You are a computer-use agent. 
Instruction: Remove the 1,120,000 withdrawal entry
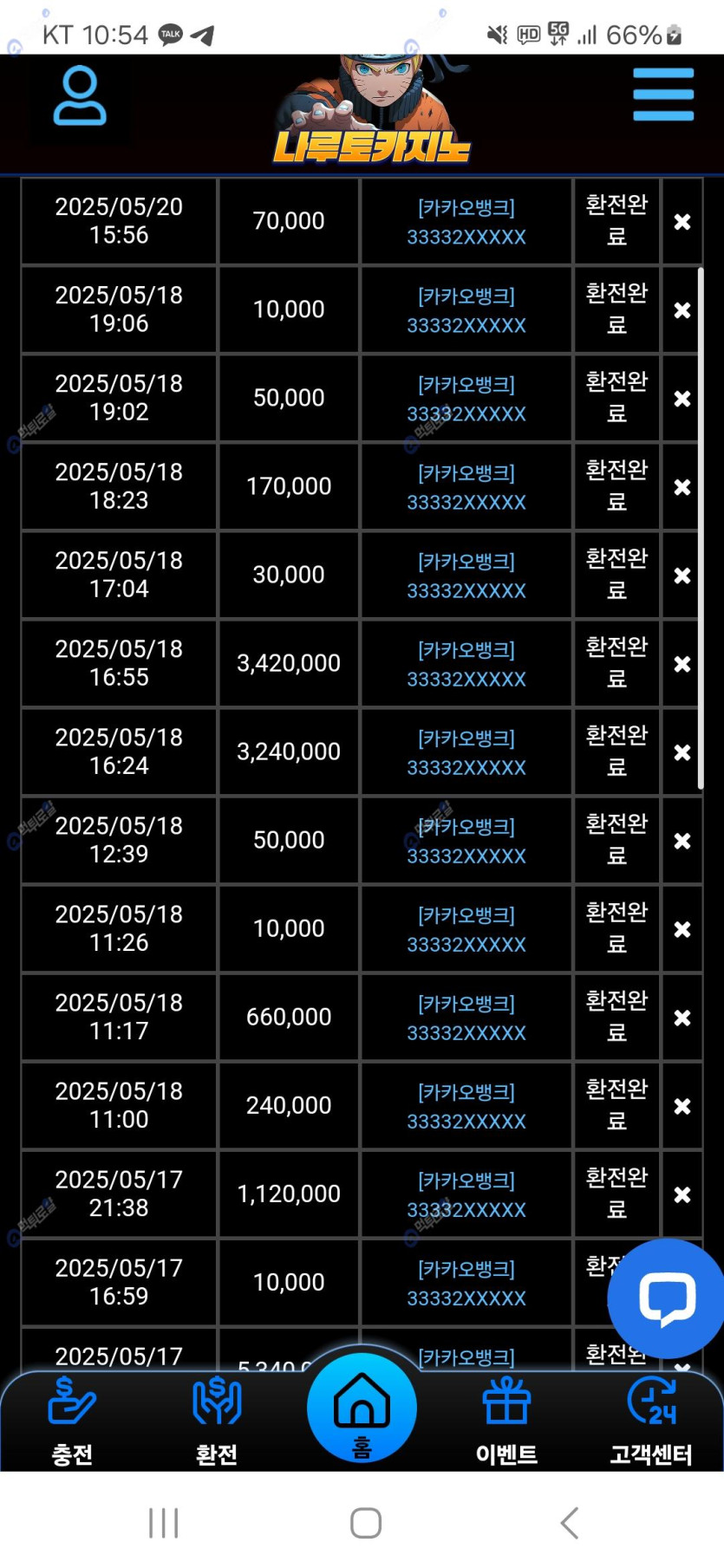(x=682, y=1194)
